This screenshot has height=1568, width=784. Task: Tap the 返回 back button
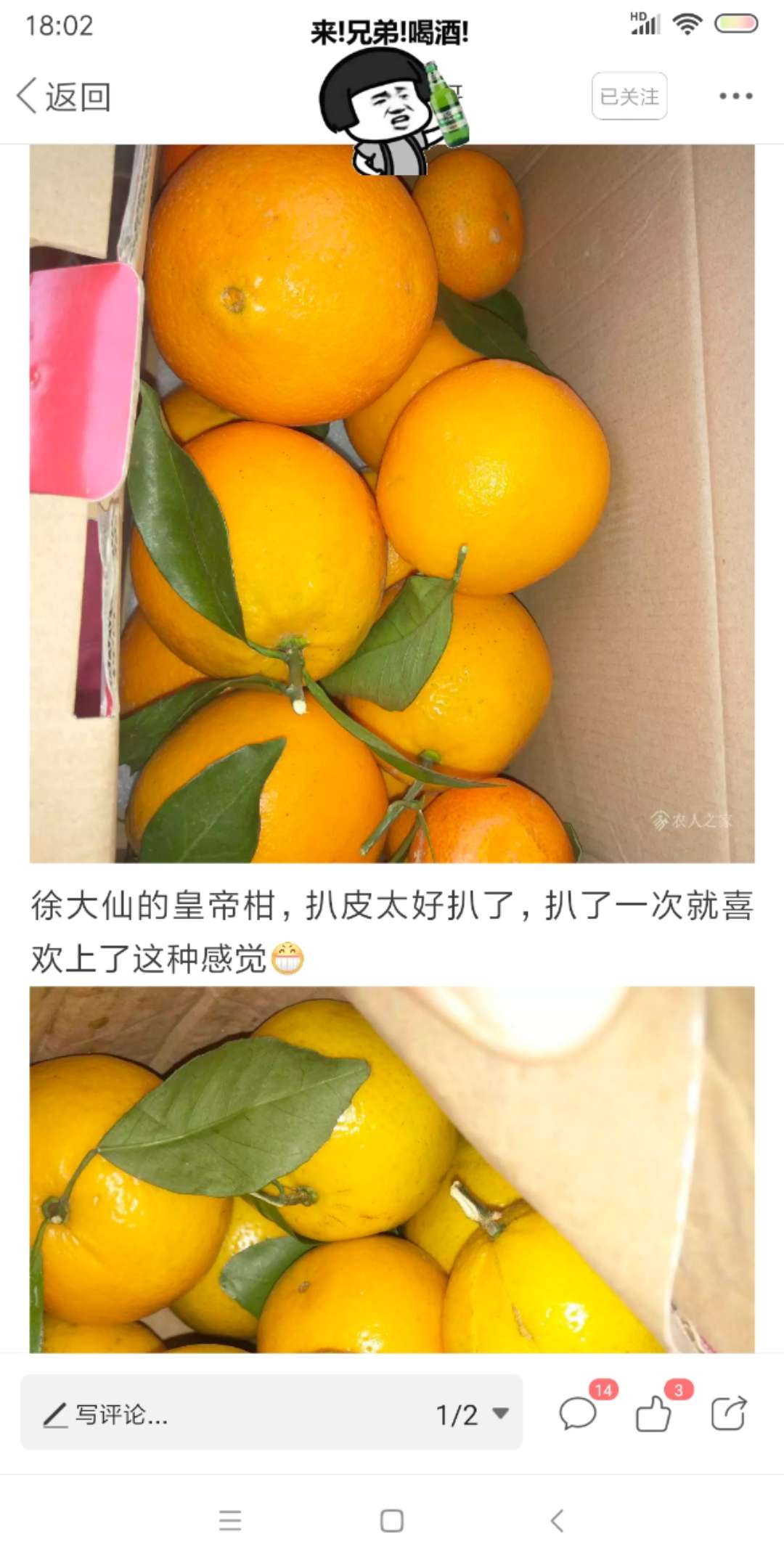[x=64, y=97]
